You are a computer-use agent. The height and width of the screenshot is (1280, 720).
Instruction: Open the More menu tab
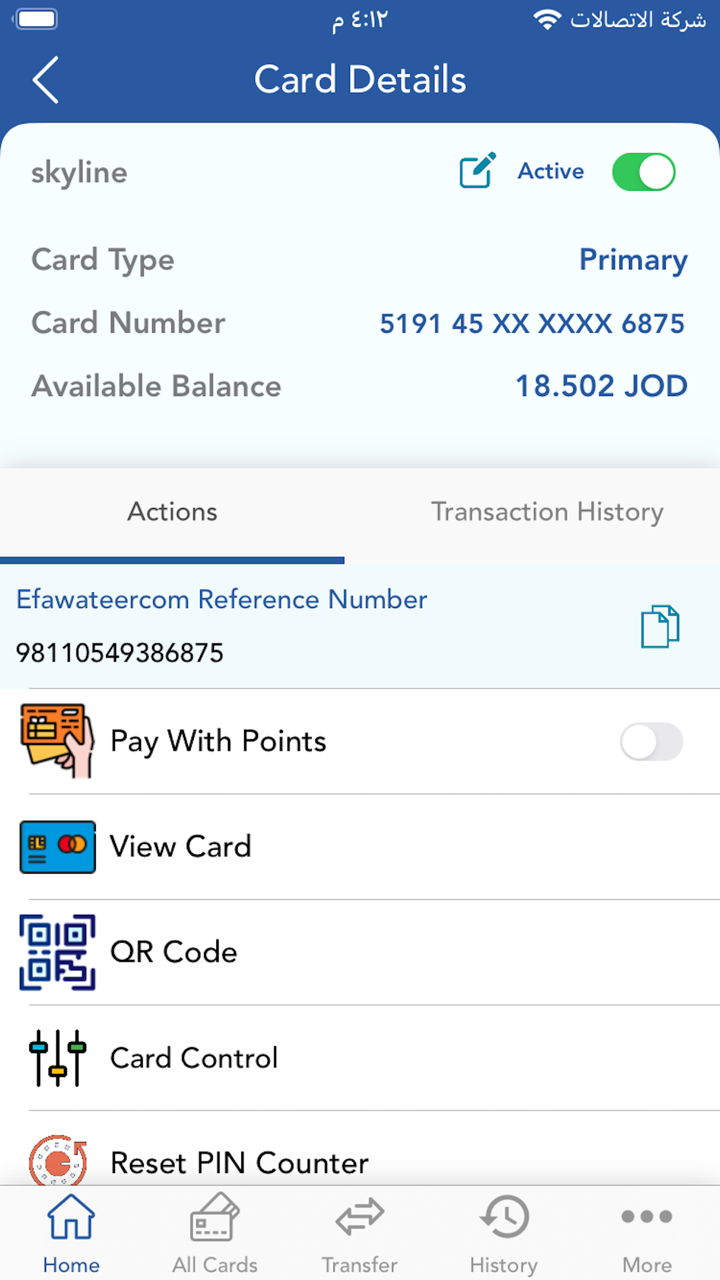click(647, 1234)
